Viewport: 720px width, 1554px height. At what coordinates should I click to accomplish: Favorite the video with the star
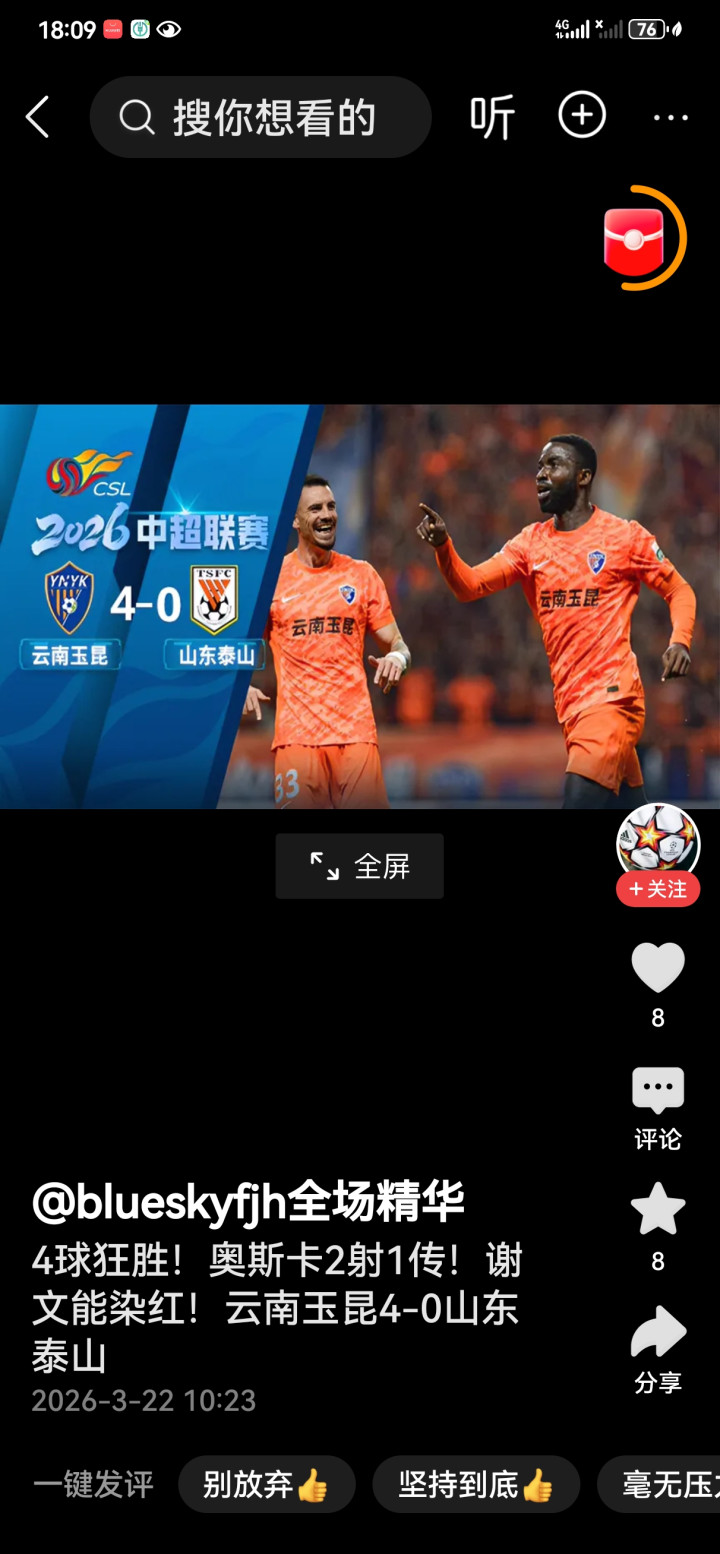click(657, 1210)
